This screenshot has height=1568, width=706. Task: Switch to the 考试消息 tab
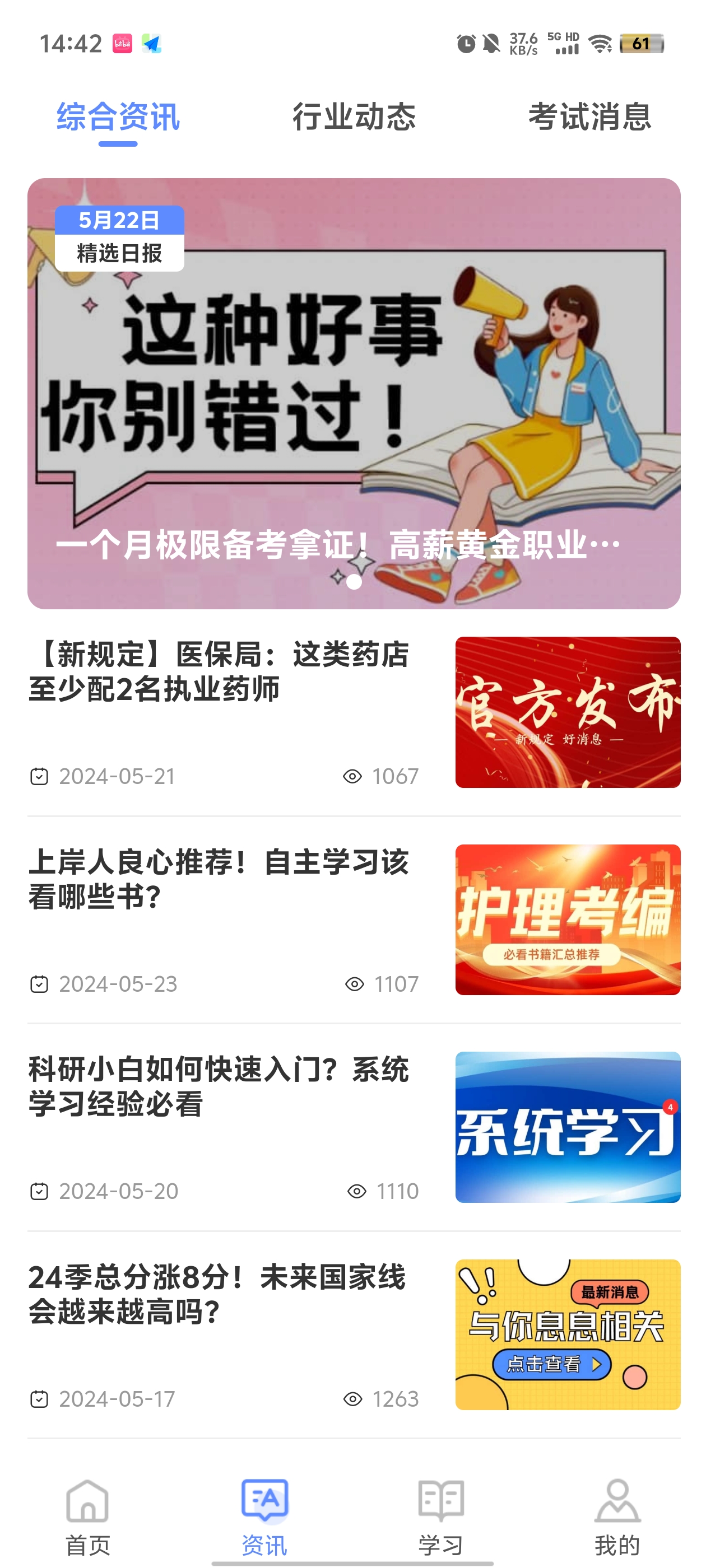tap(589, 117)
